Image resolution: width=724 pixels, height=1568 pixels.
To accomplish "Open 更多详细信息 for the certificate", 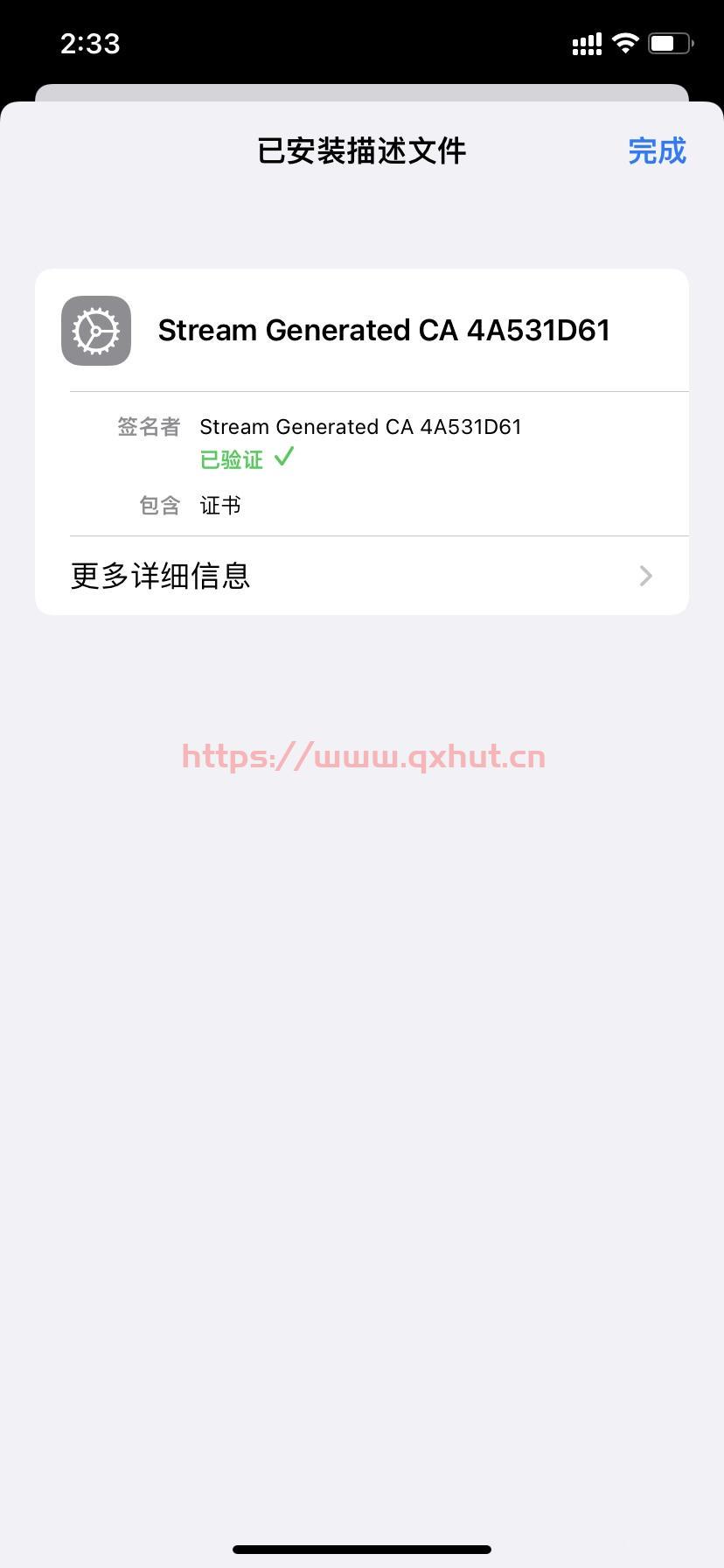I will tap(361, 576).
